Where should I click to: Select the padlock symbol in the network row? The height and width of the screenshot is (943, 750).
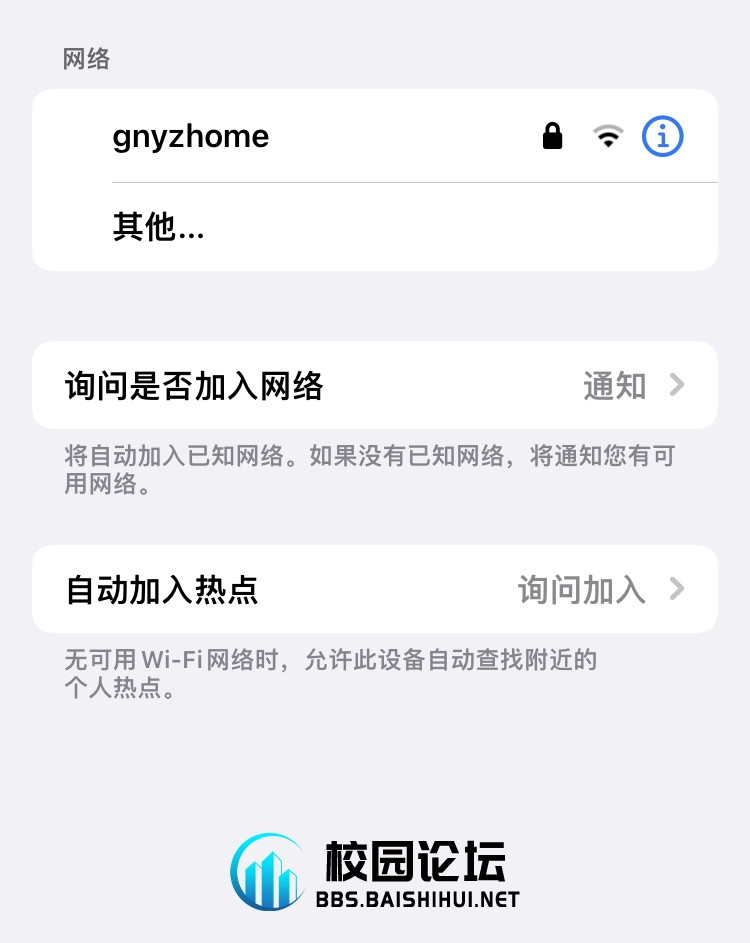[551, 136]
